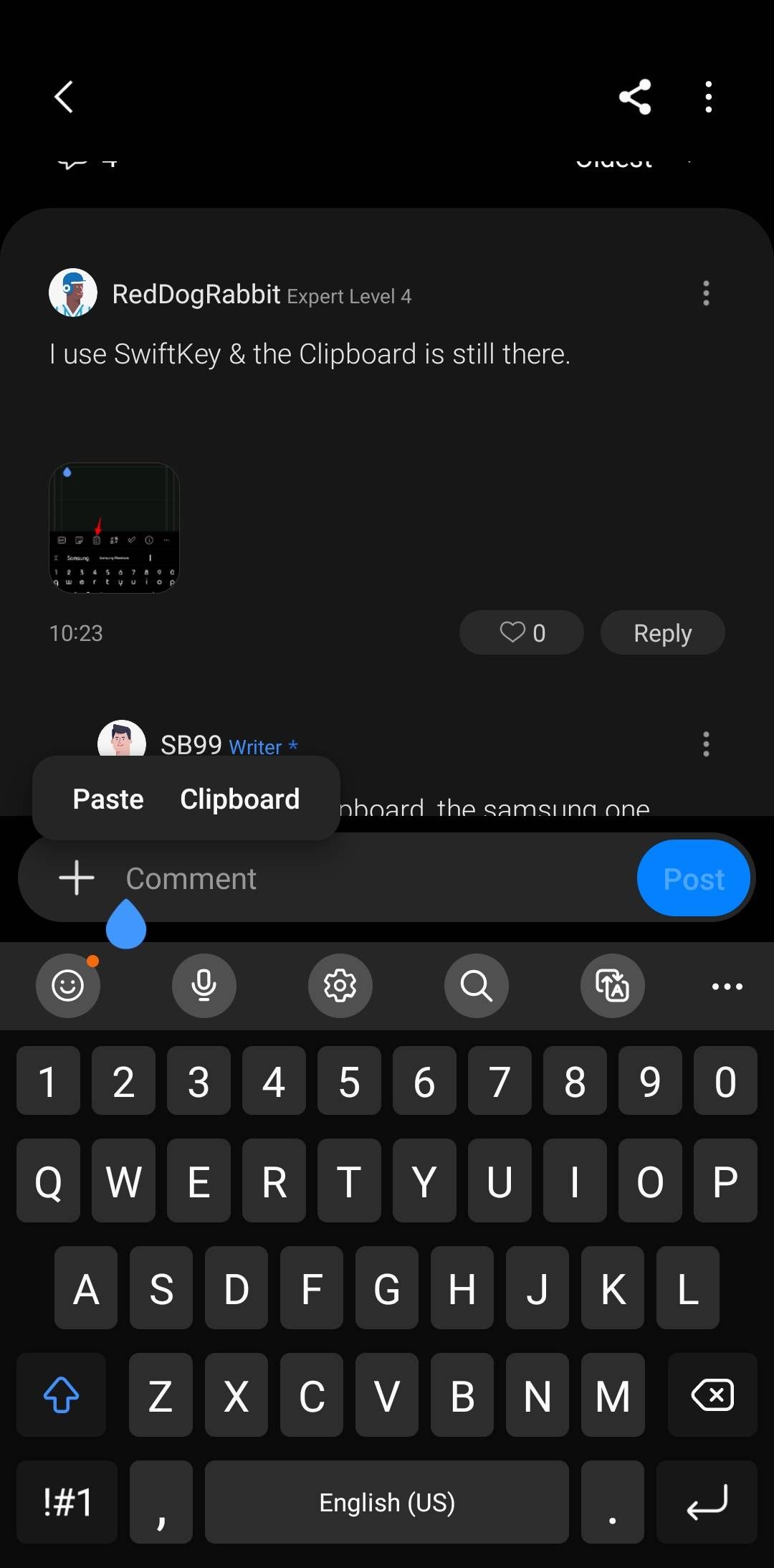The image size is (774, 1568).
Task: Show more keyboard toolbar options
Action: pos(727,986)
